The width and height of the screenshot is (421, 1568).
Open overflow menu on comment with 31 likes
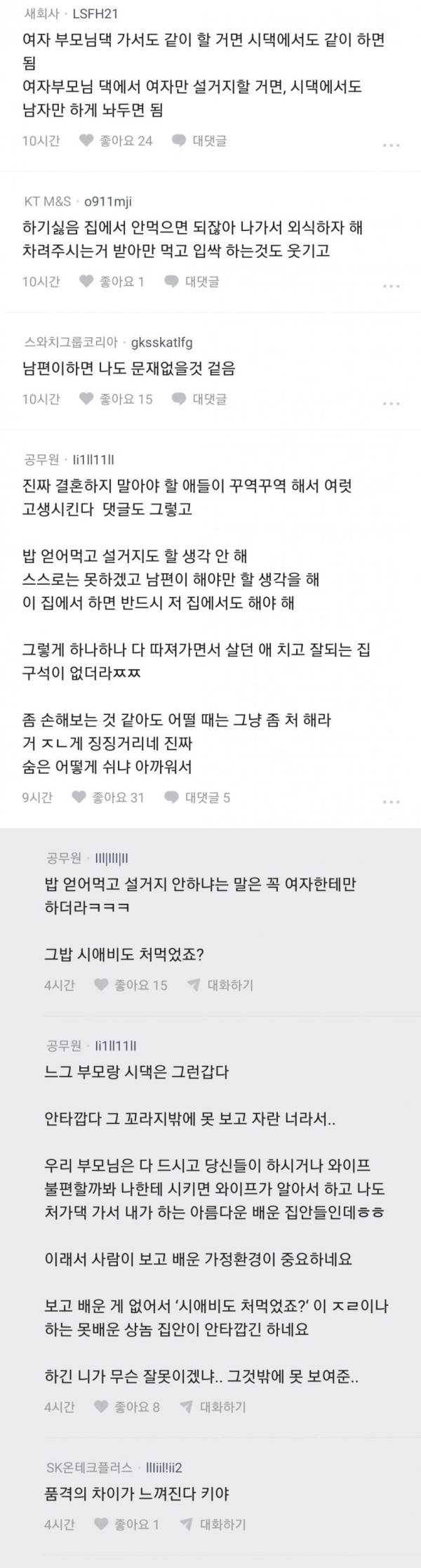tap(391, 801)
